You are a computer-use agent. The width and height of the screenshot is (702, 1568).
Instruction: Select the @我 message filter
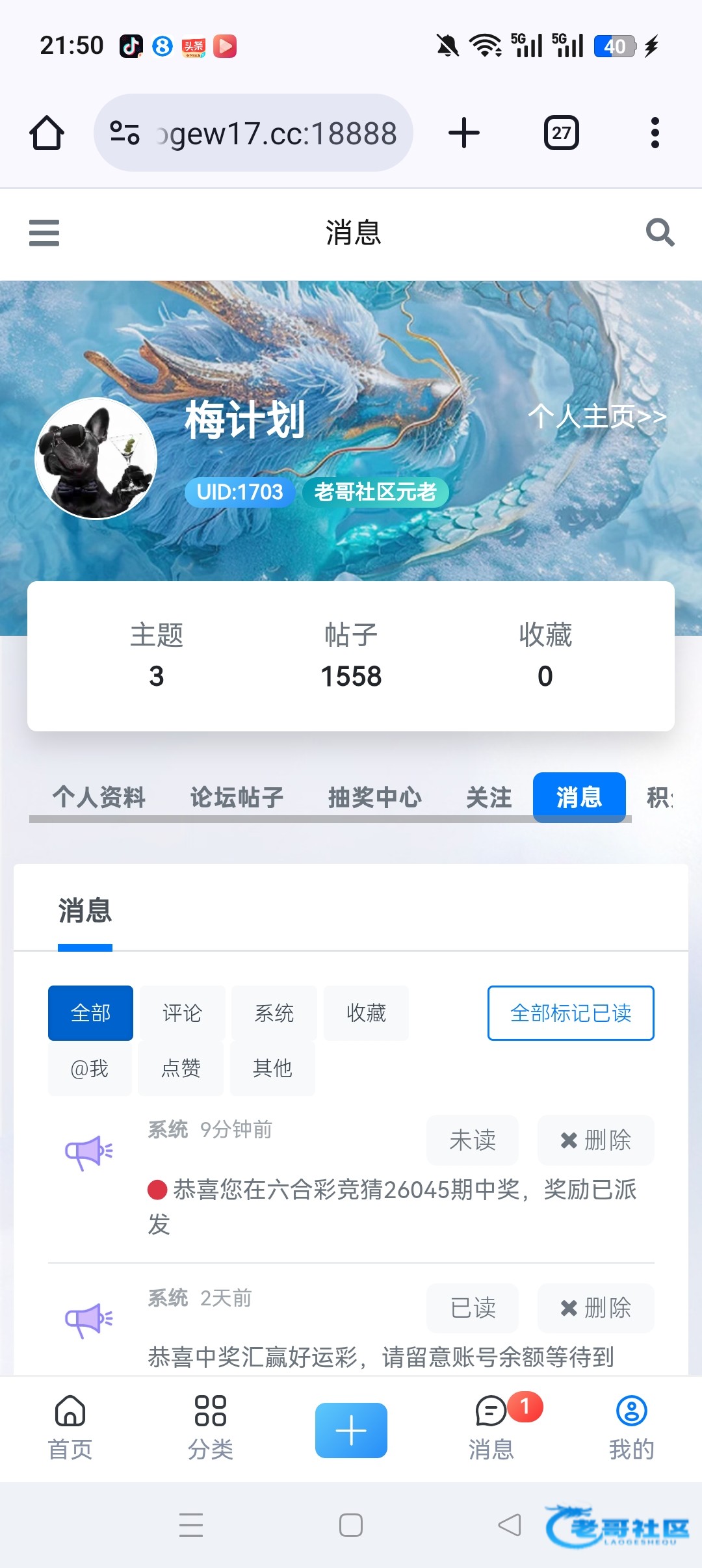pyautogui.click(x=90, y=1068)
